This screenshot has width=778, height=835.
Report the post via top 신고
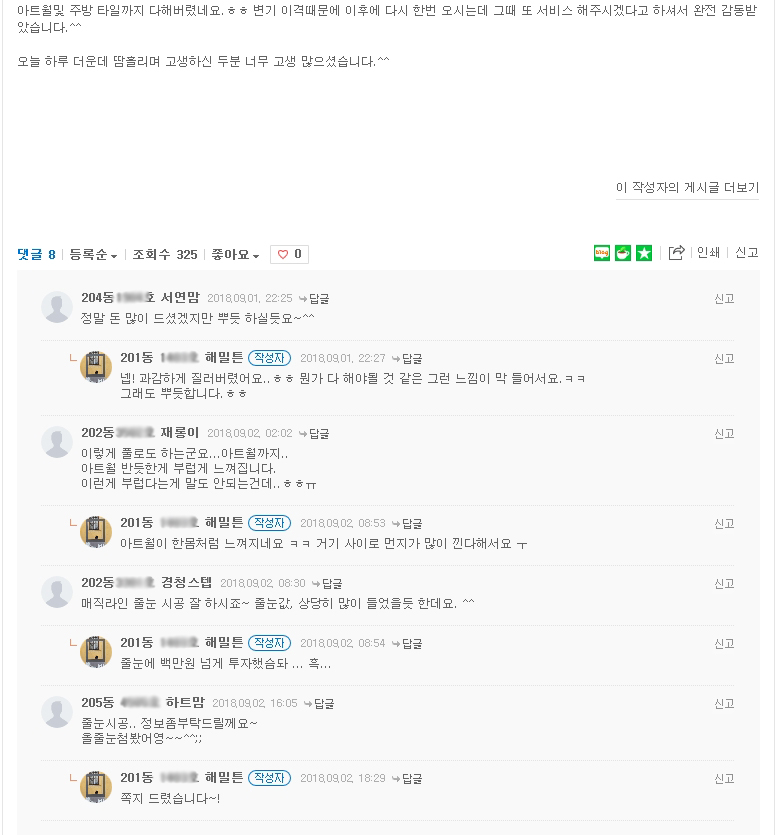(747, 253)
